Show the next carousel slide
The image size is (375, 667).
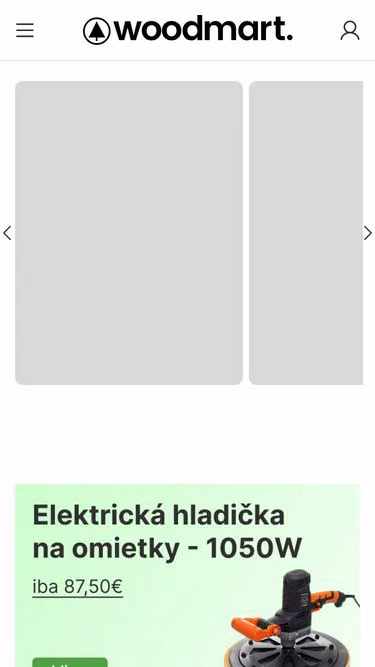[368, 233]
